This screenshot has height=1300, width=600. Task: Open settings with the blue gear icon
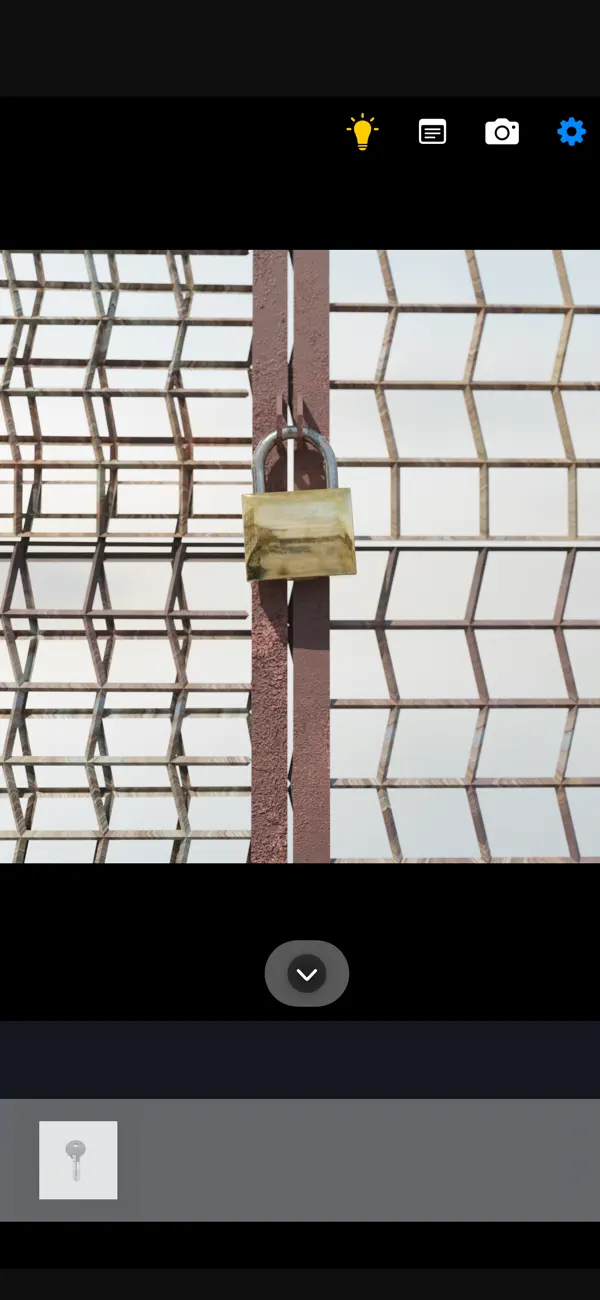point(571,132)
